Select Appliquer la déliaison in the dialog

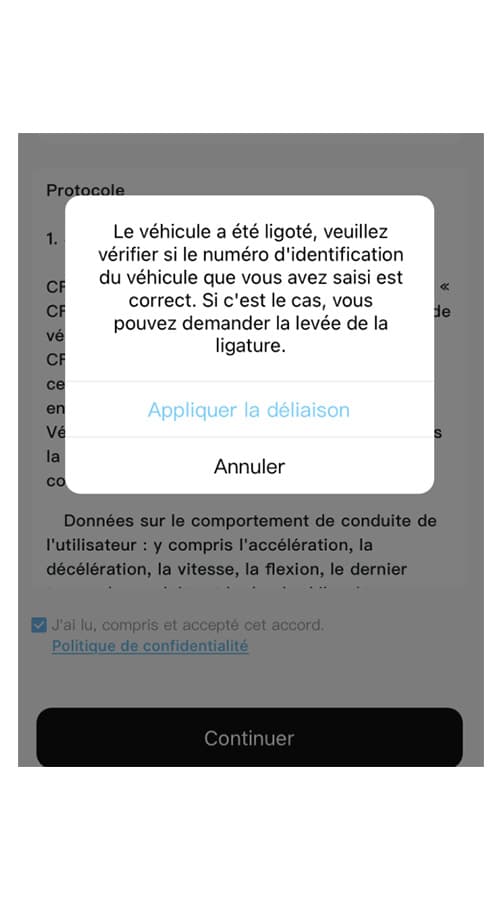(x=249, y=410)
